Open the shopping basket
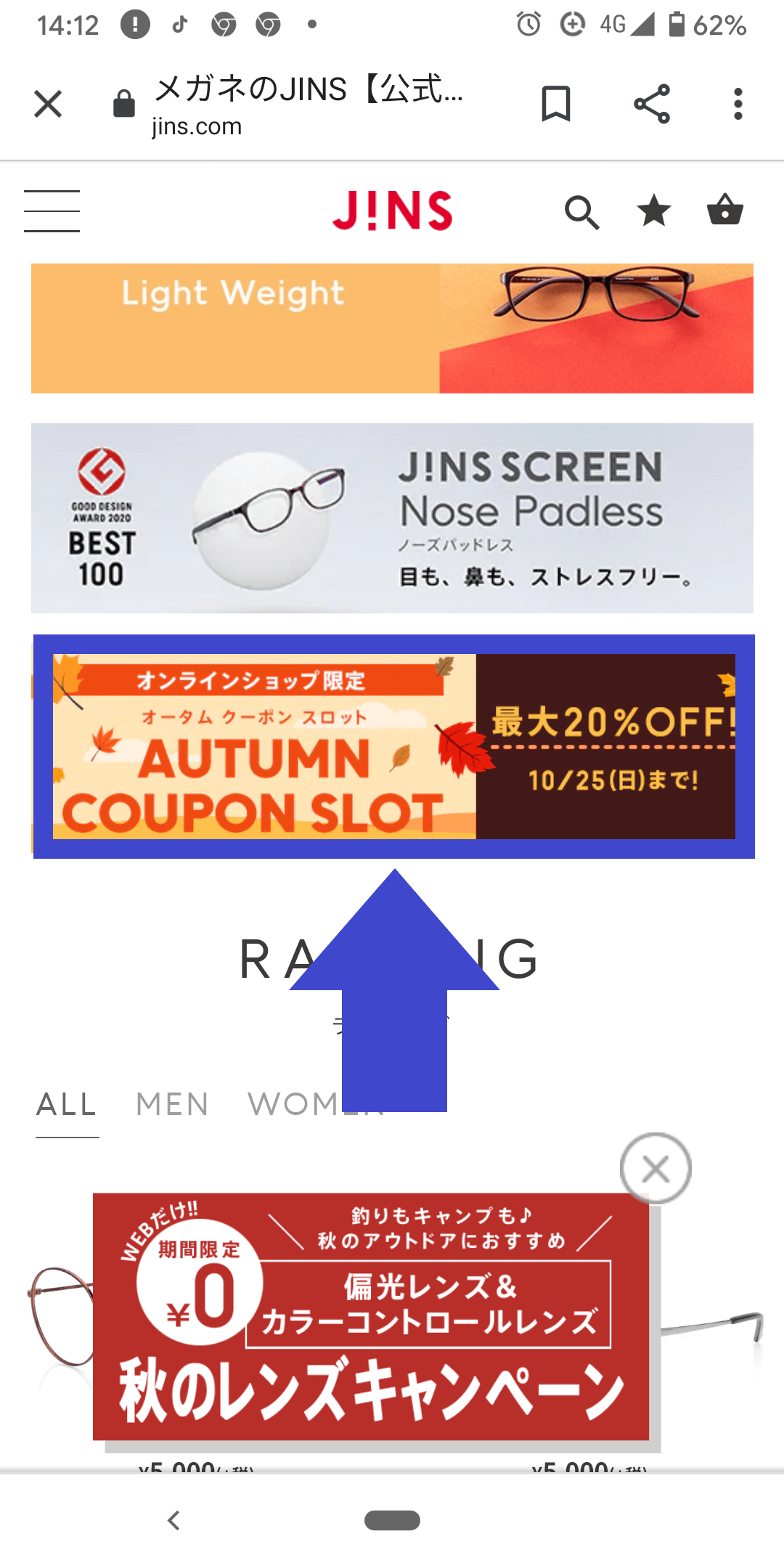 (725, 210)
